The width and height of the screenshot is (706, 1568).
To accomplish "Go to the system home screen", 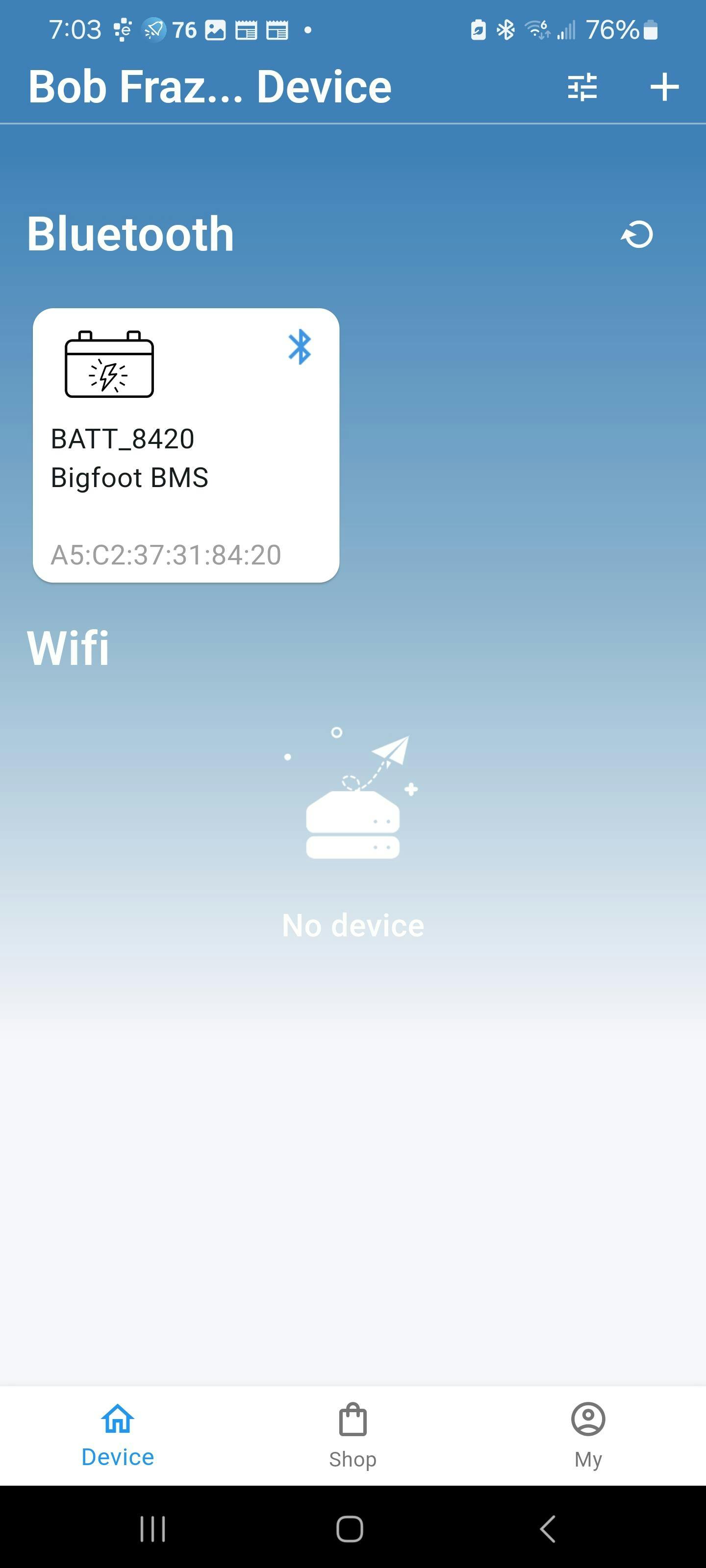I will 350,1528.
